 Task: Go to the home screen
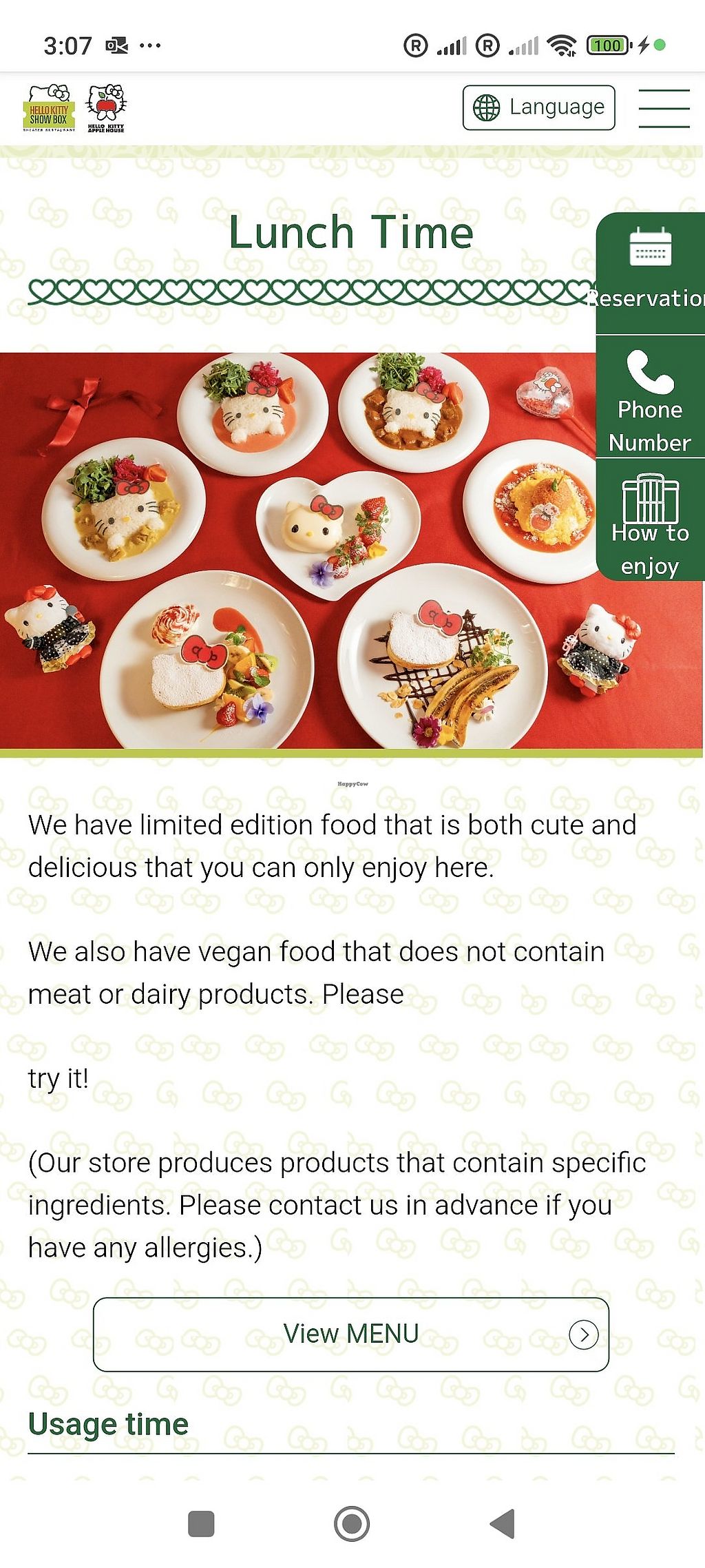tap(352, 1523)
